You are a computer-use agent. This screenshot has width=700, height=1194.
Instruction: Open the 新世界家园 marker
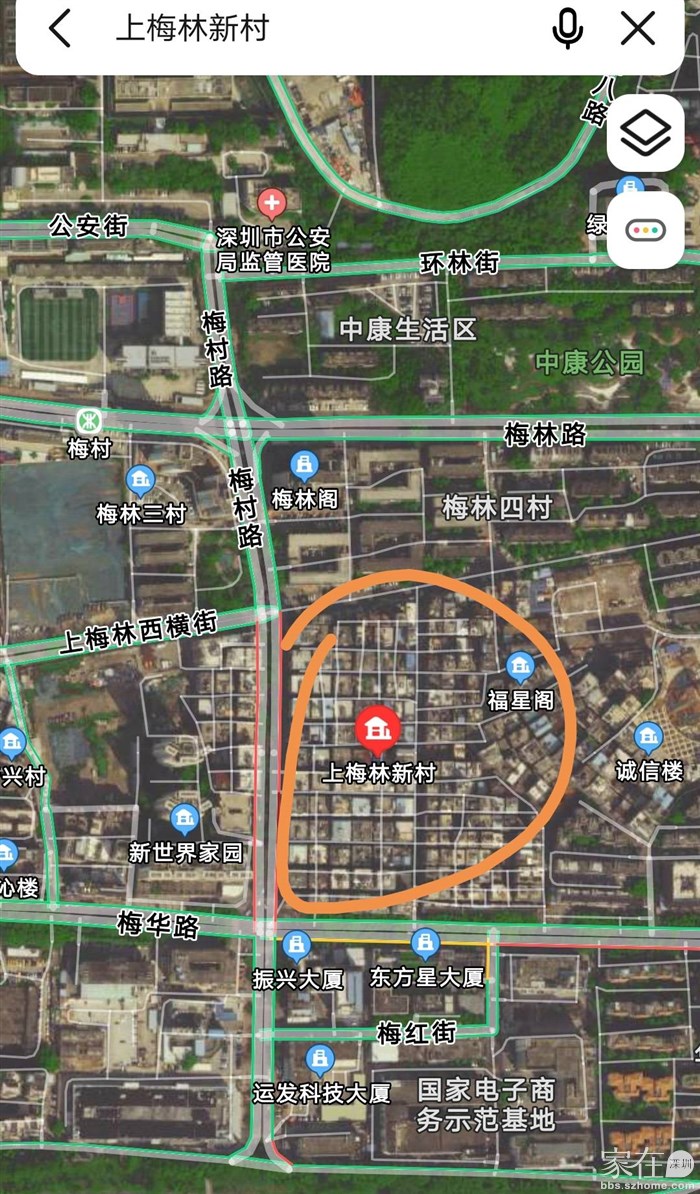tap(184, 820)
